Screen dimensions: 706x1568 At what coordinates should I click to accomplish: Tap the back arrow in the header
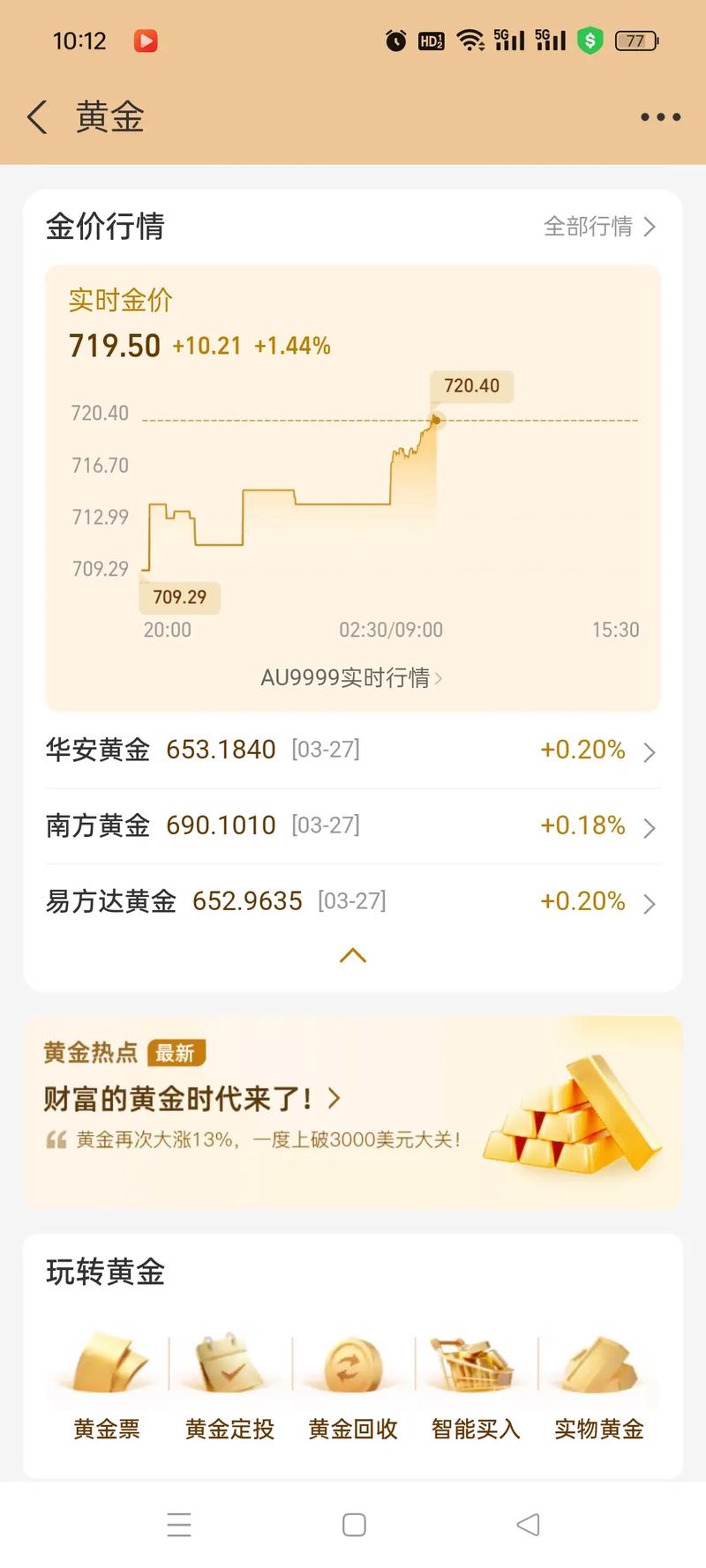pyautogui.click(x=36, y=116)
